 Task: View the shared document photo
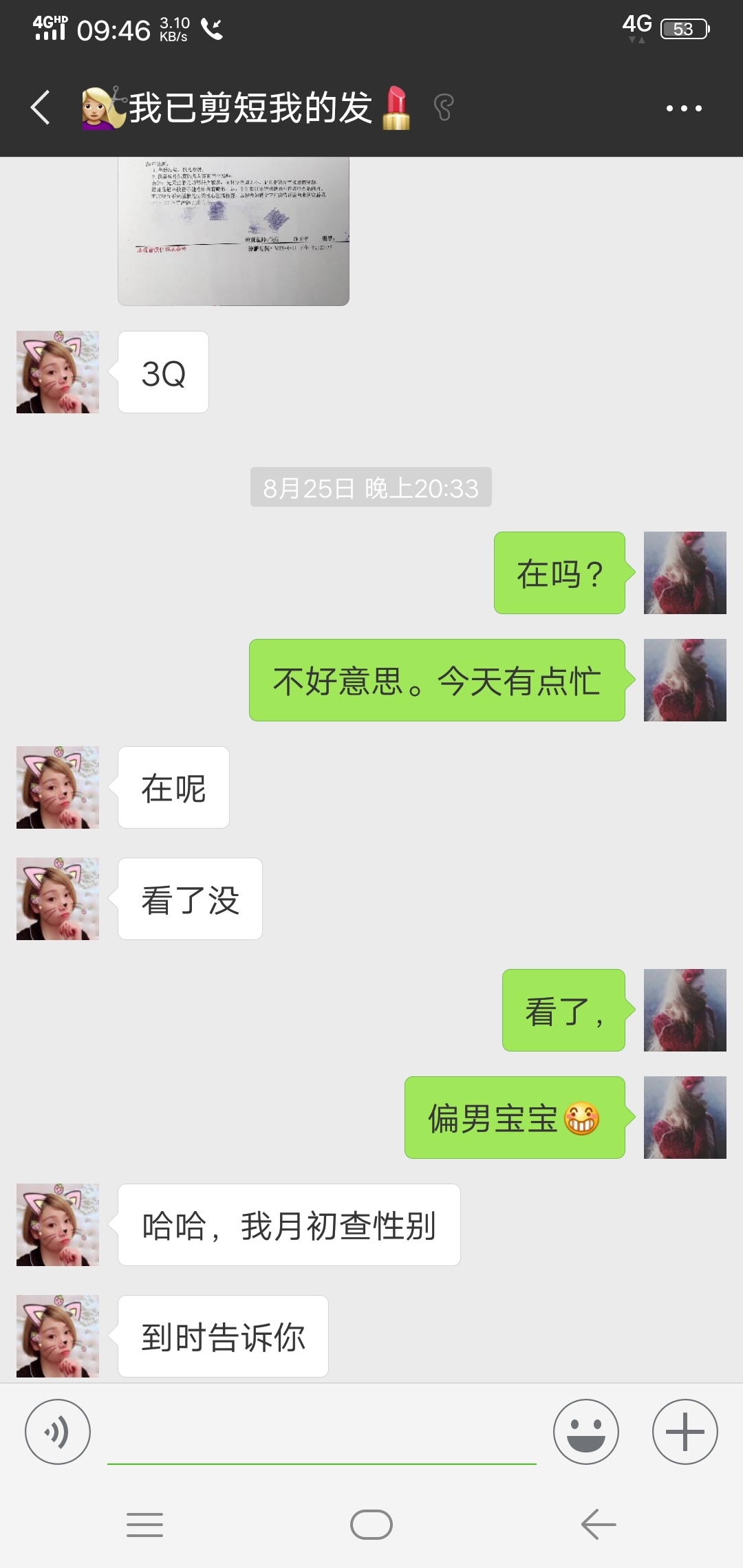pos(233,231)
